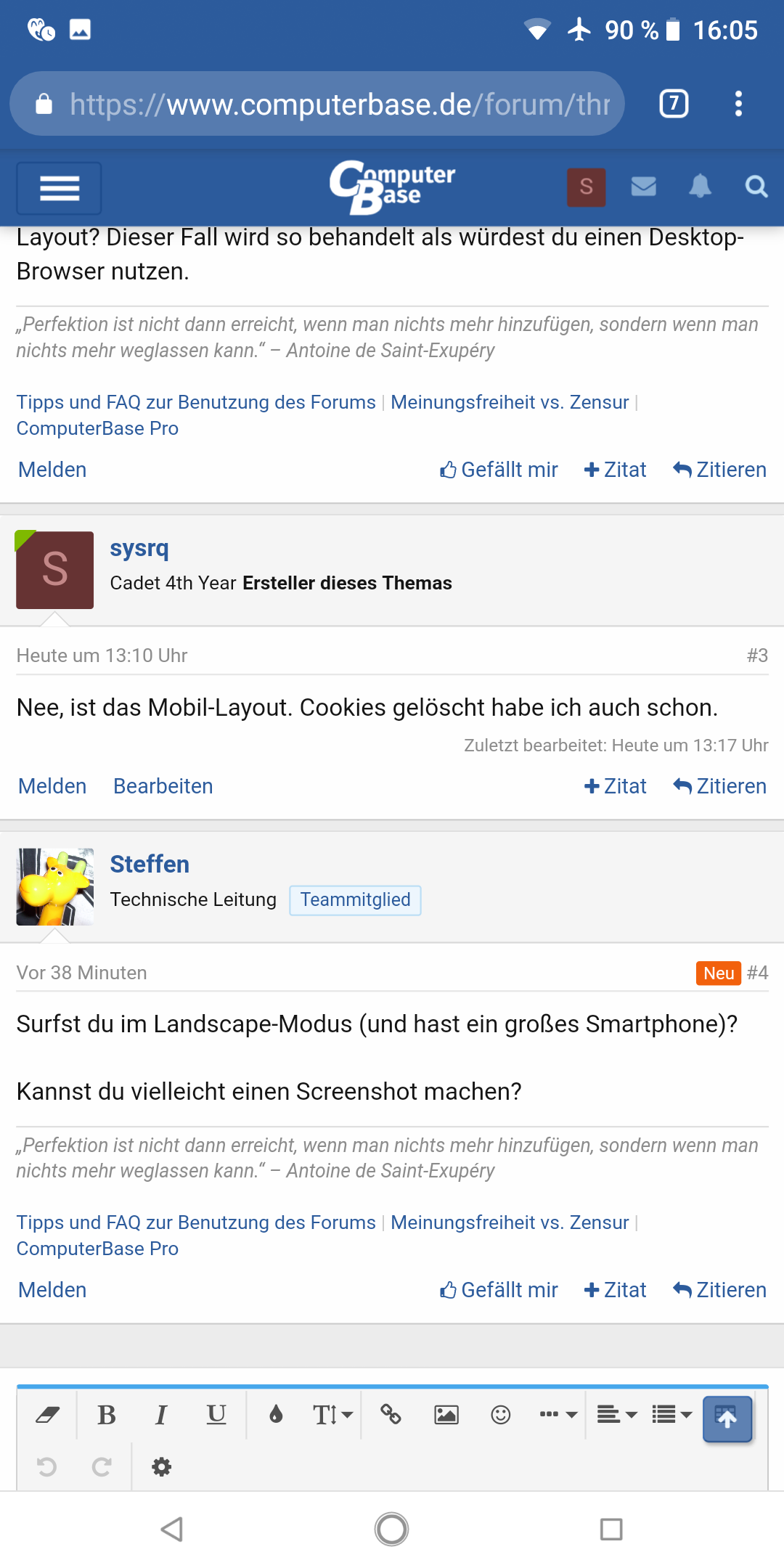Screen dimensions: 784x1568
Task: Tap Bearbeiten on sysrq's post
Action: coord(163,786)
